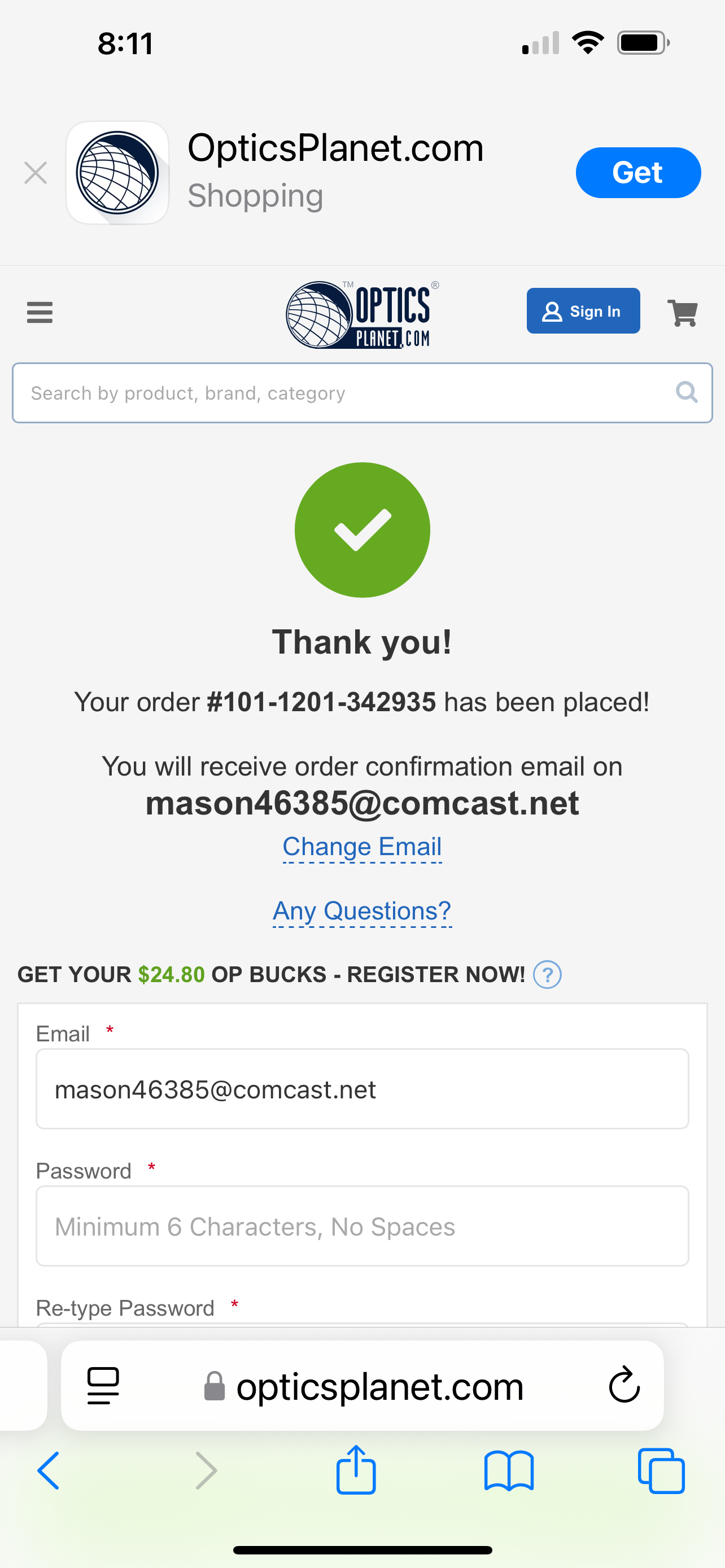Share this page from Safari toolbar
This screenshot has width=725, height=1568.
pyautogui.click(x=356, y=1469)
